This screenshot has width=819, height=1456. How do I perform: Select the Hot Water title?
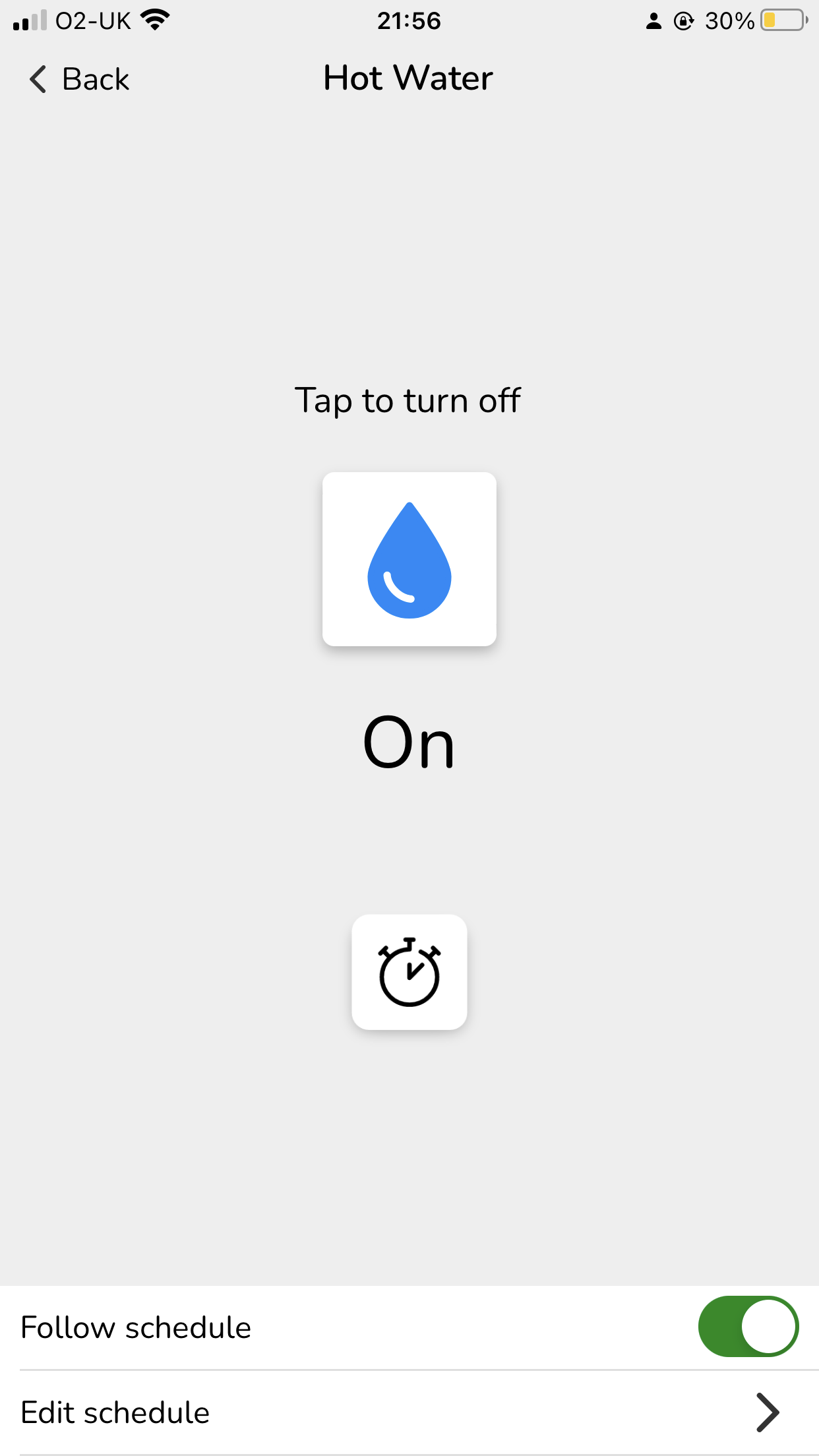tap(408, 78)
